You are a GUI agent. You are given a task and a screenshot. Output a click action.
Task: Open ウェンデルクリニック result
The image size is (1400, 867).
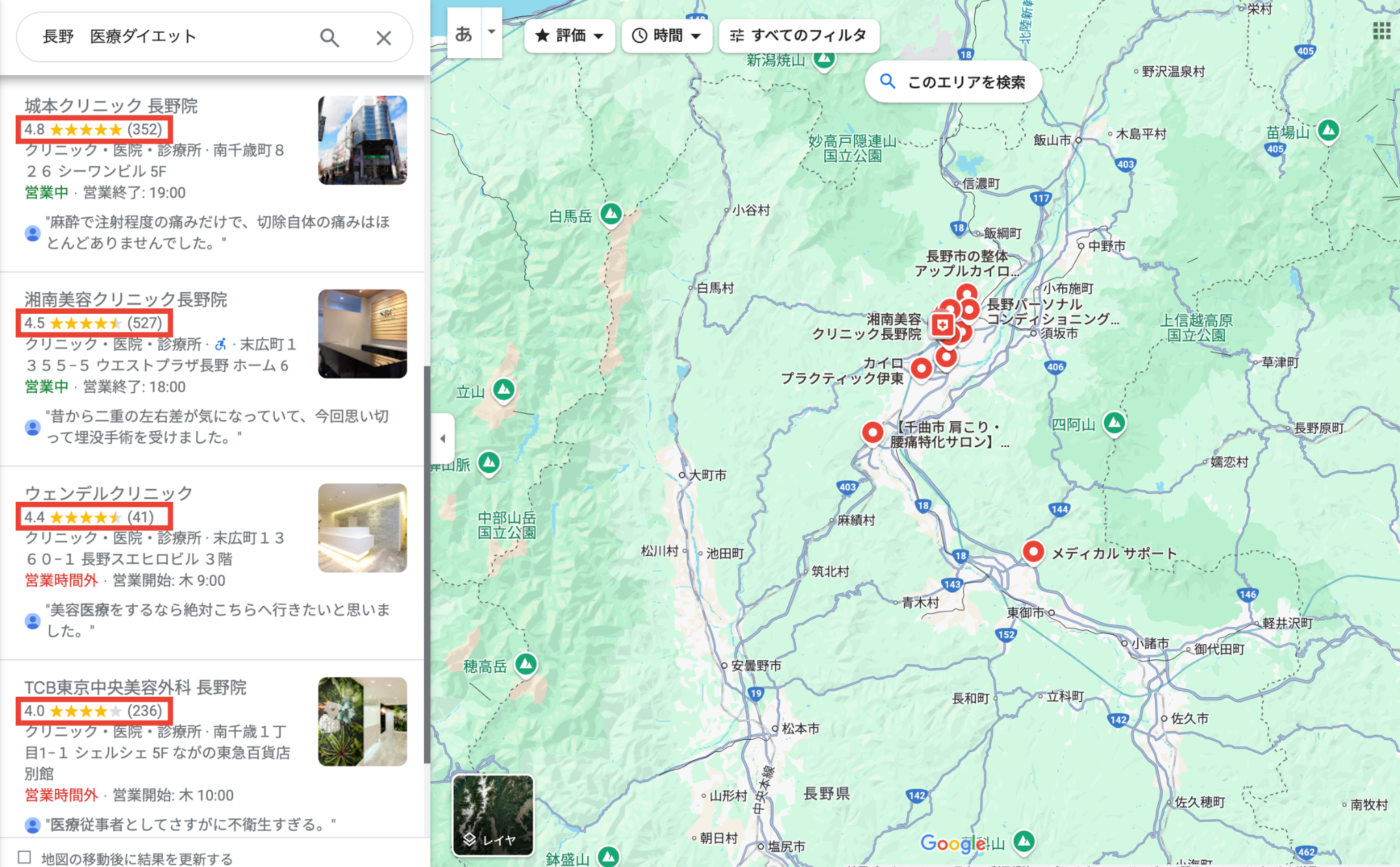[x=109, y=493]
